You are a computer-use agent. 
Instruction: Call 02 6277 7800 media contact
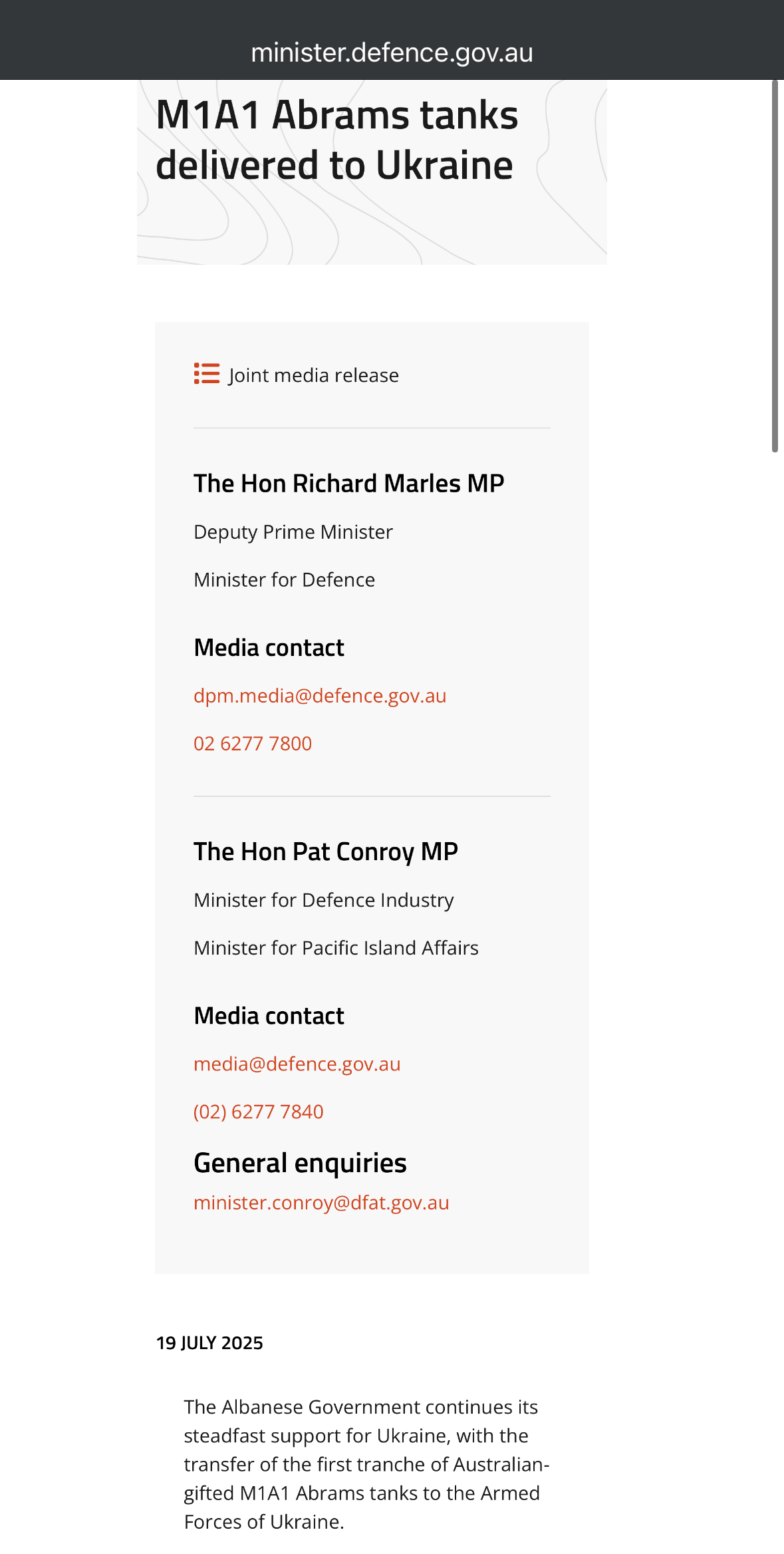[x=253, y=744]
